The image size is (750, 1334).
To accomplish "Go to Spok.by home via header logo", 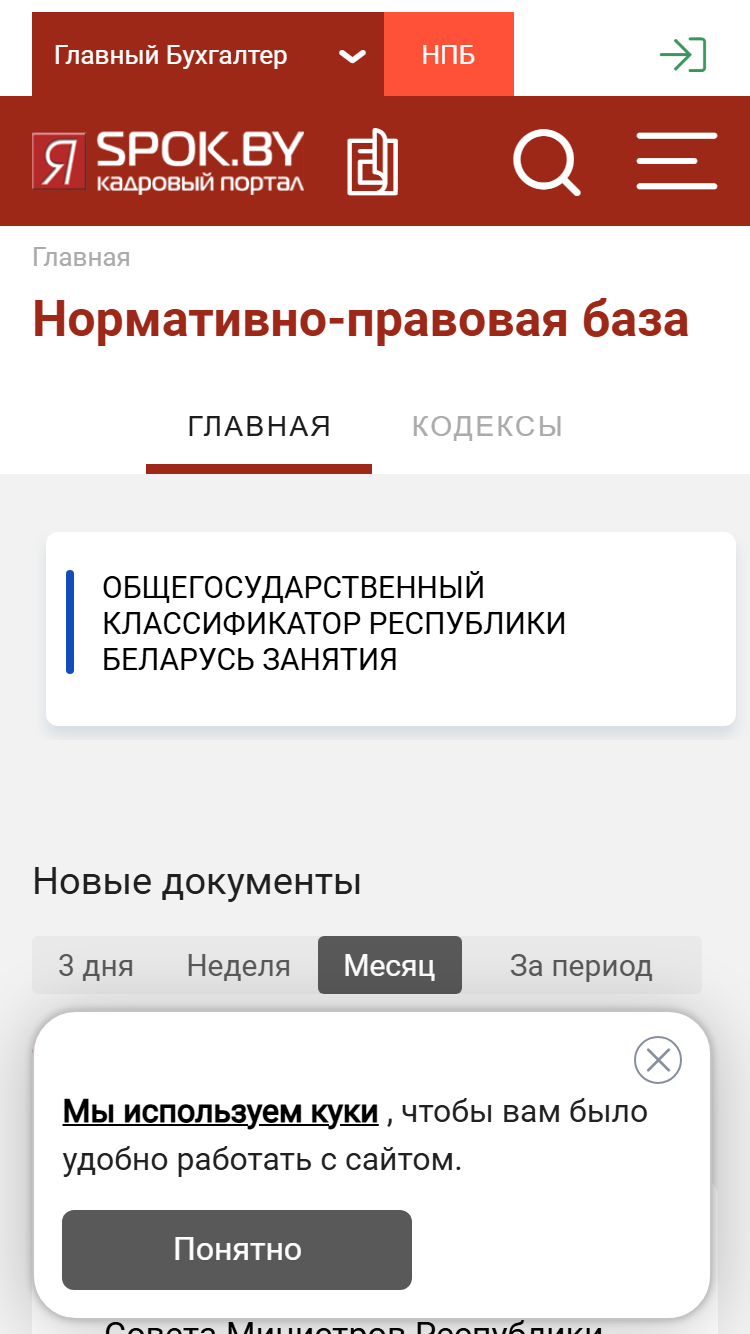I will pyautogui.click(x=168, y=161).
